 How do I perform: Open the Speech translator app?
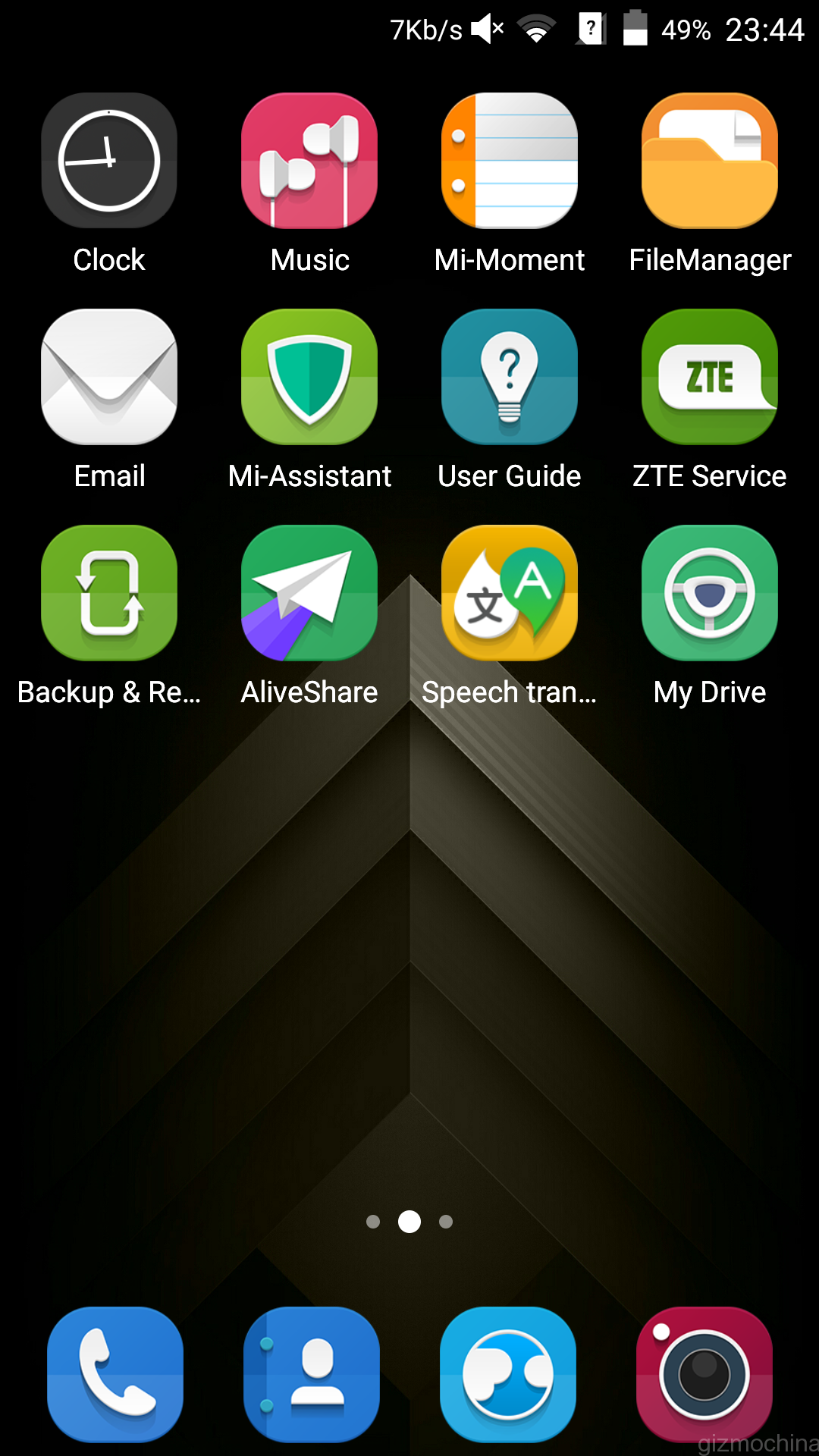point(509,593)
